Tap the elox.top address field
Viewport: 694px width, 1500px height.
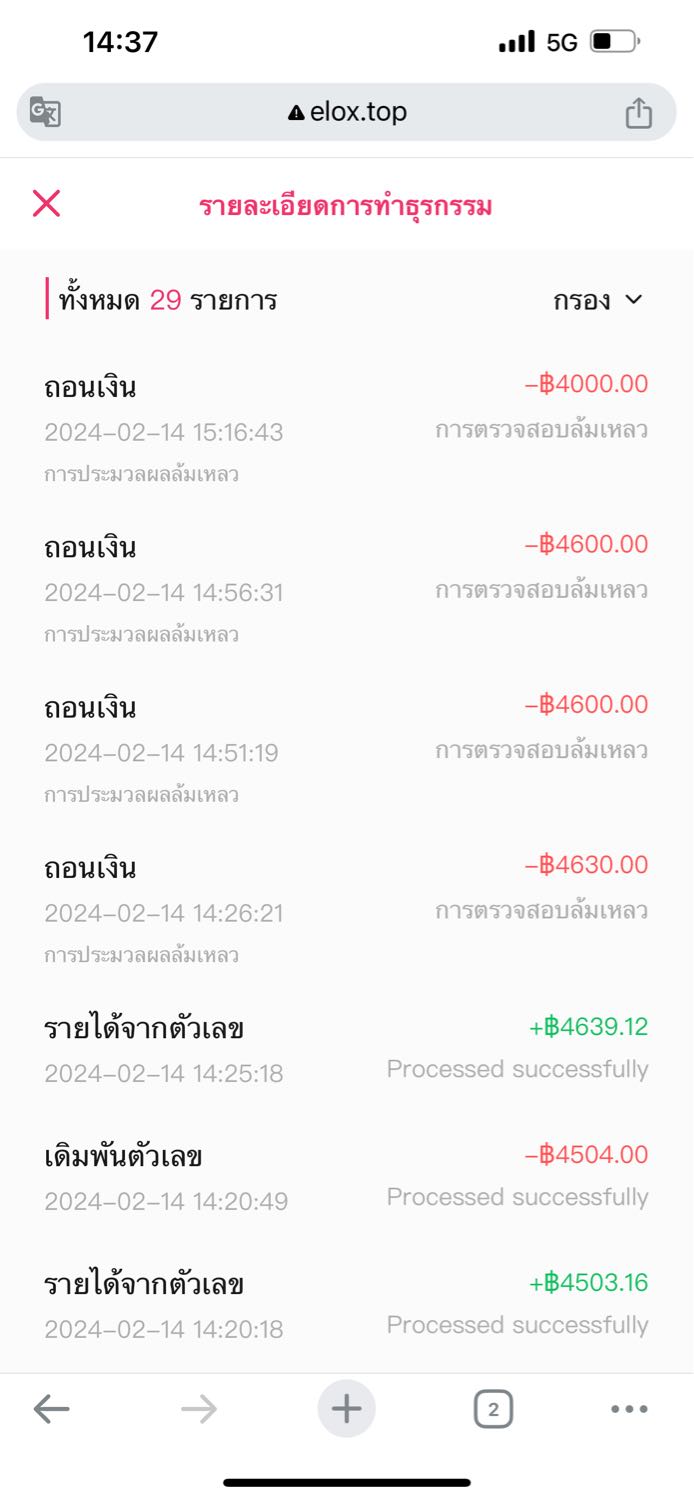pos(347,112)
